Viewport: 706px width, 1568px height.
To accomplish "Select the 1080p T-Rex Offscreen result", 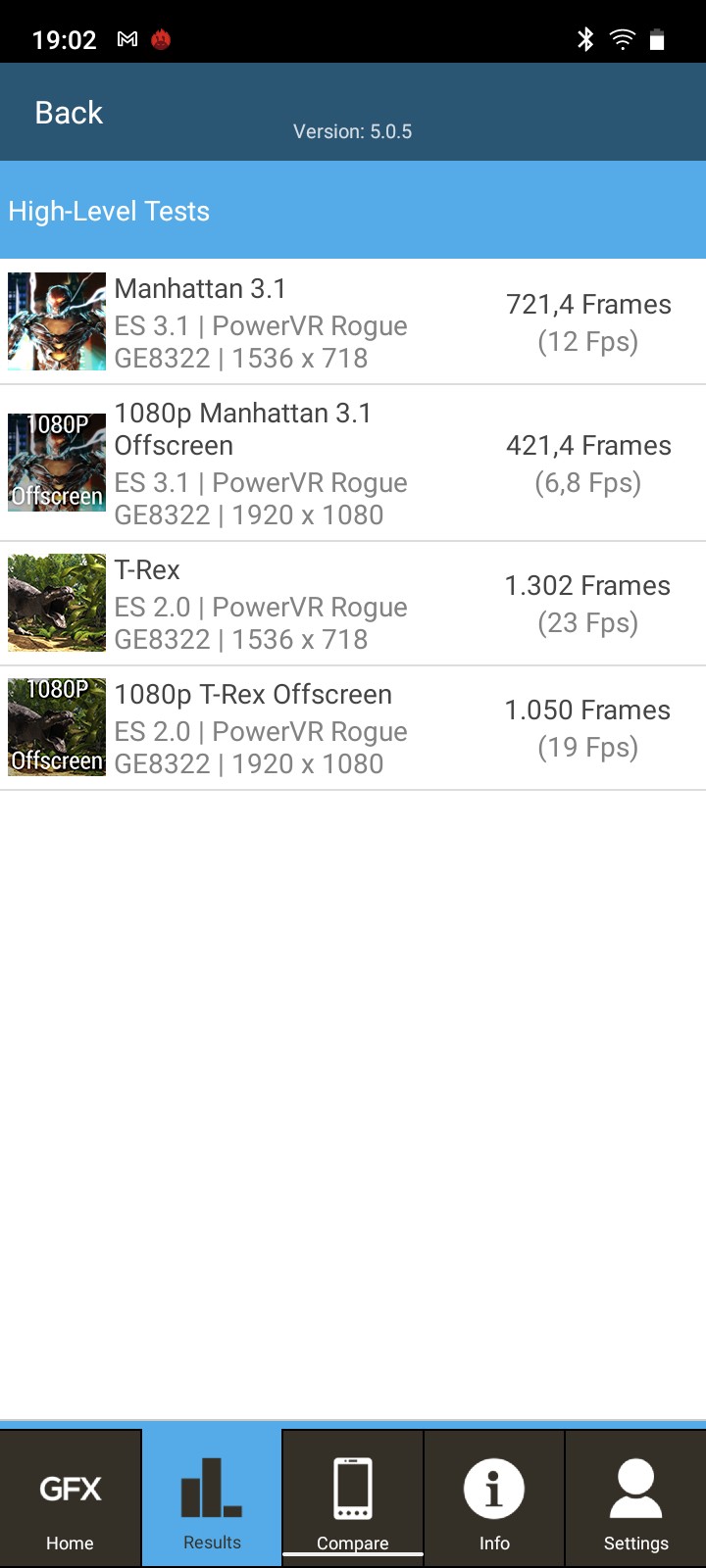I will point(353,728).
